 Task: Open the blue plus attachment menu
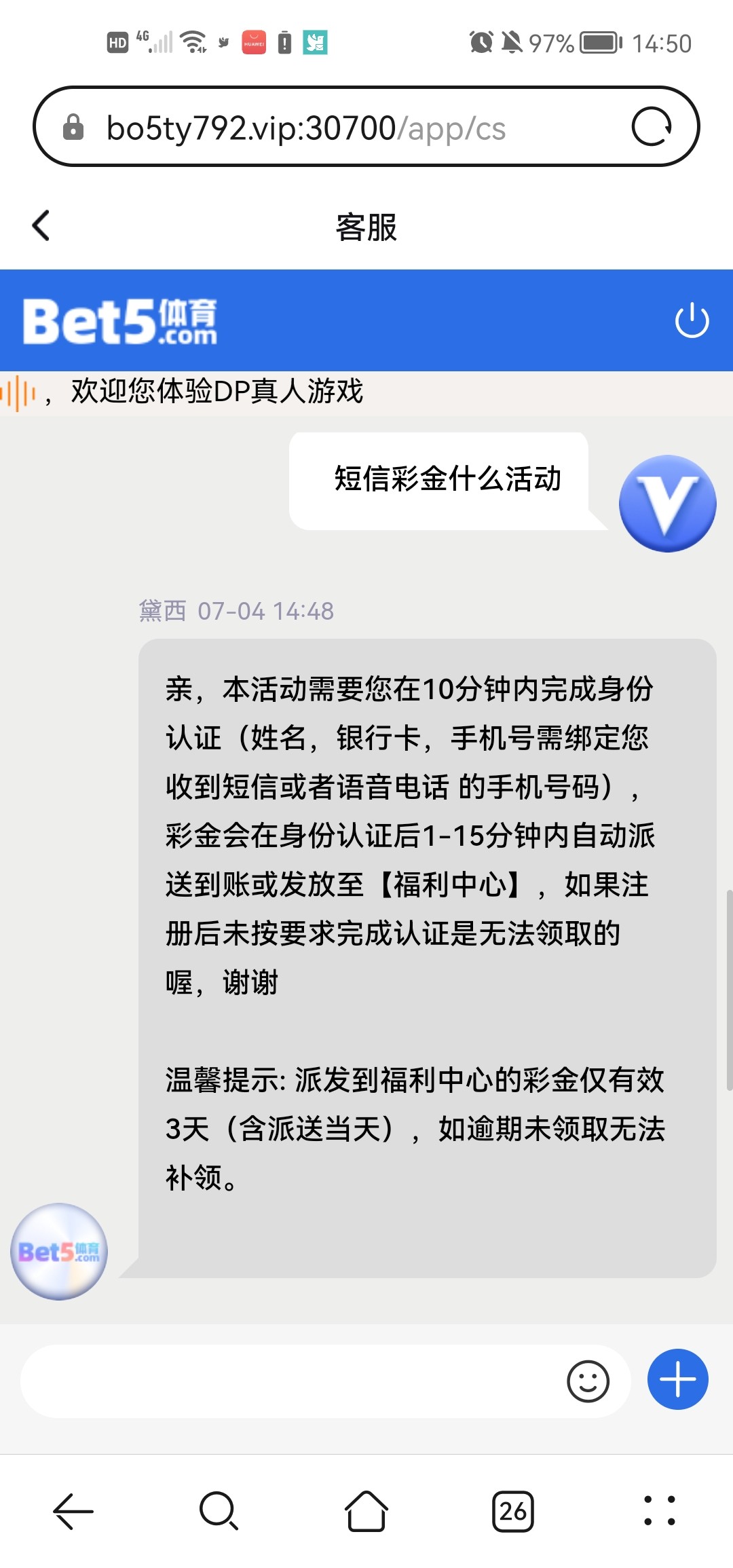(677, 1379)
